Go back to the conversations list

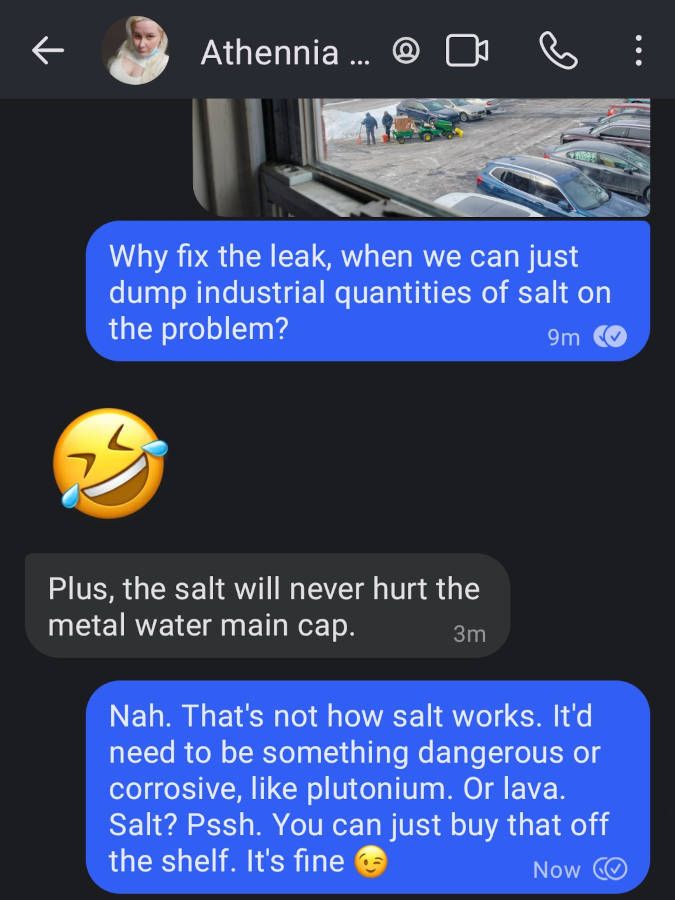[x=47, y=51]
